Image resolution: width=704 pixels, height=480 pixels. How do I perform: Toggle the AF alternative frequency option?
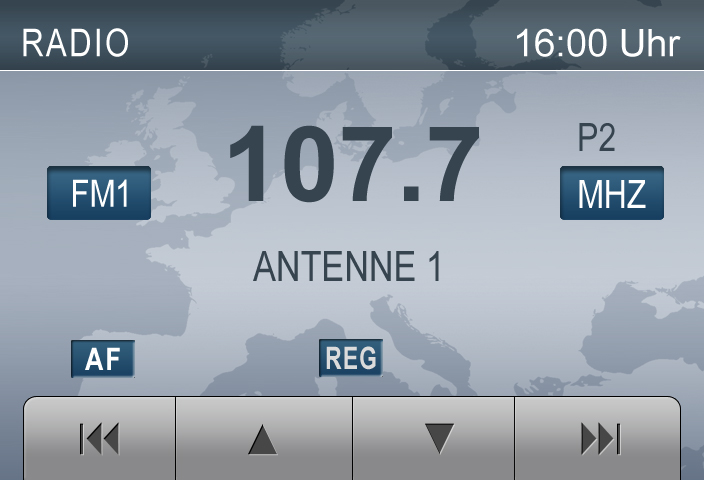click(x=102, y=359)
